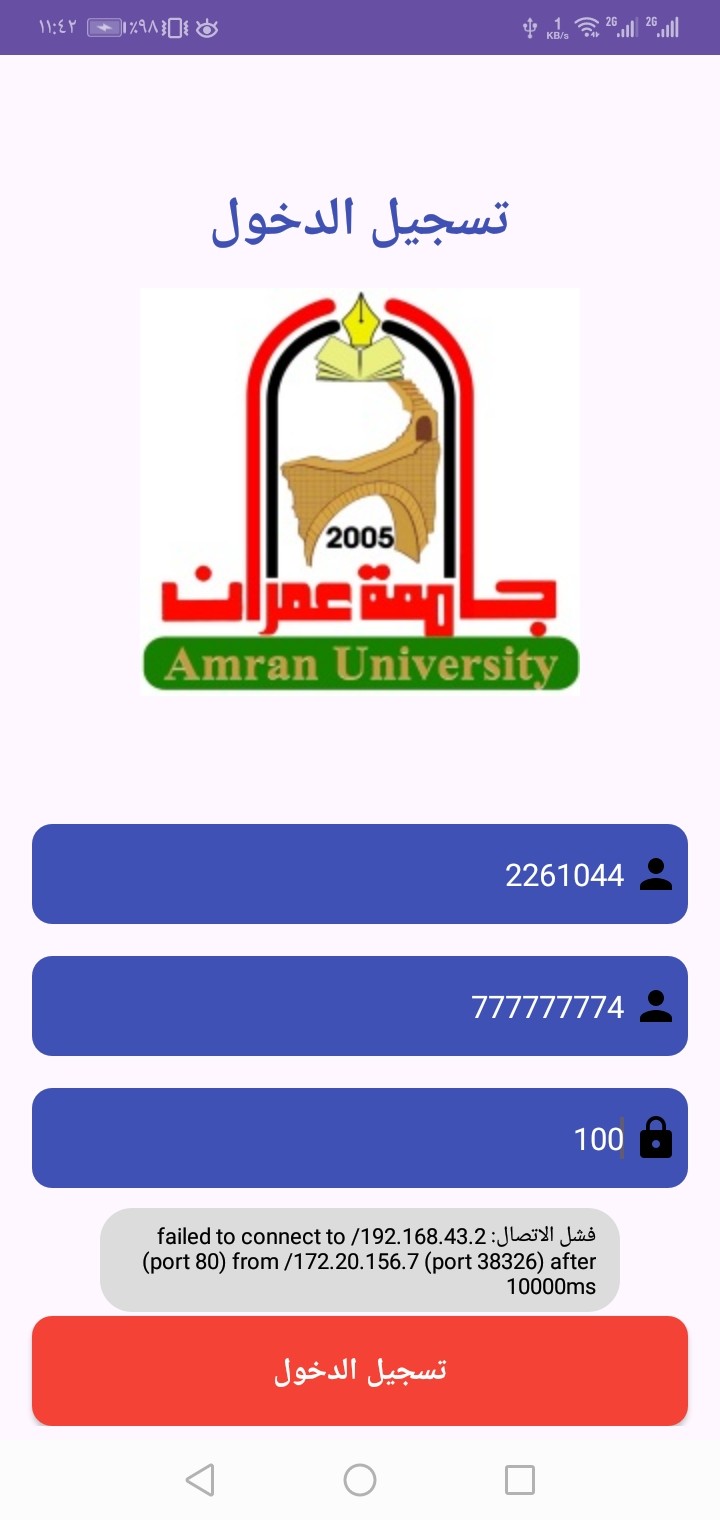This screenshot has width=720, height=1520.
Task: Open recent apps with the square button
Action: coord(520,1480)
